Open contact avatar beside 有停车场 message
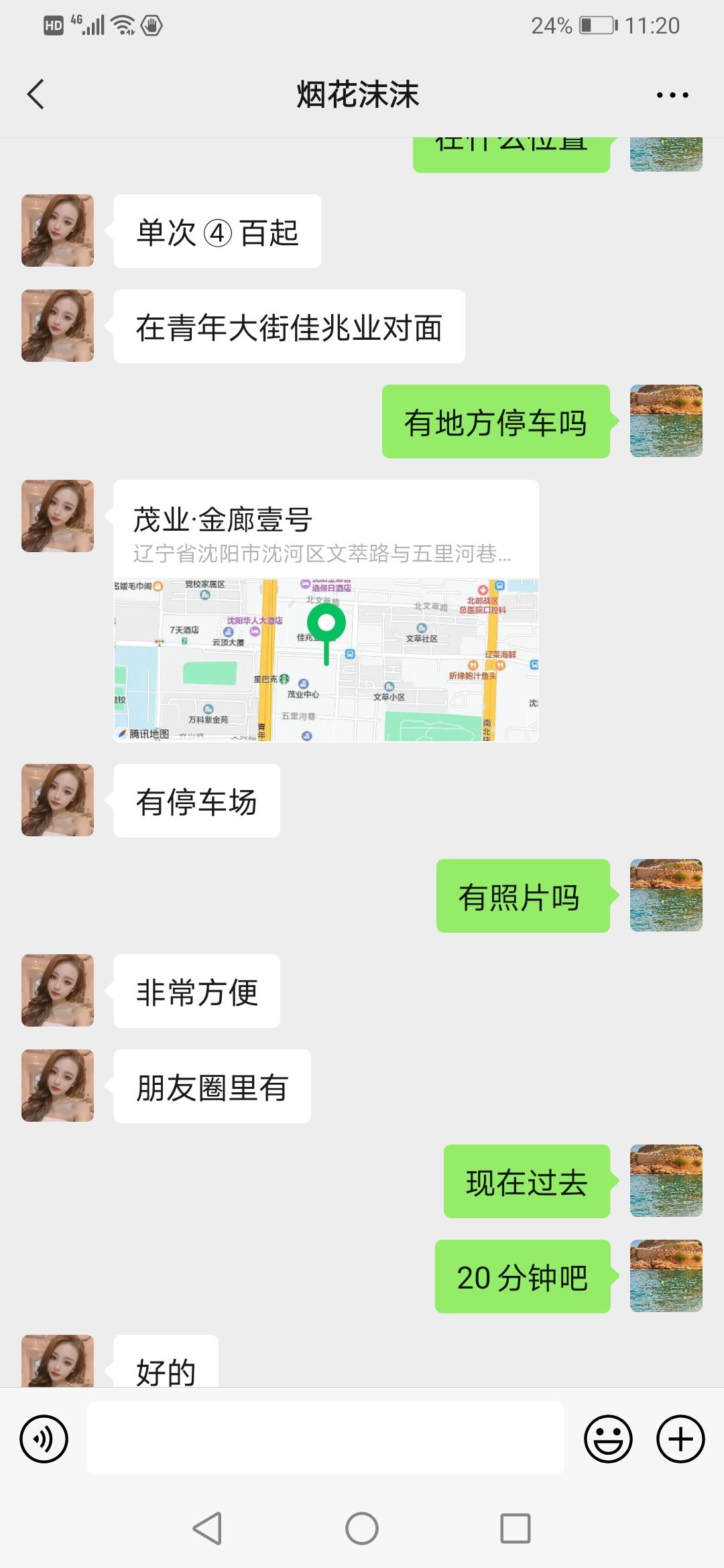This screenshot has width=724, height=1568. (58, 800)
